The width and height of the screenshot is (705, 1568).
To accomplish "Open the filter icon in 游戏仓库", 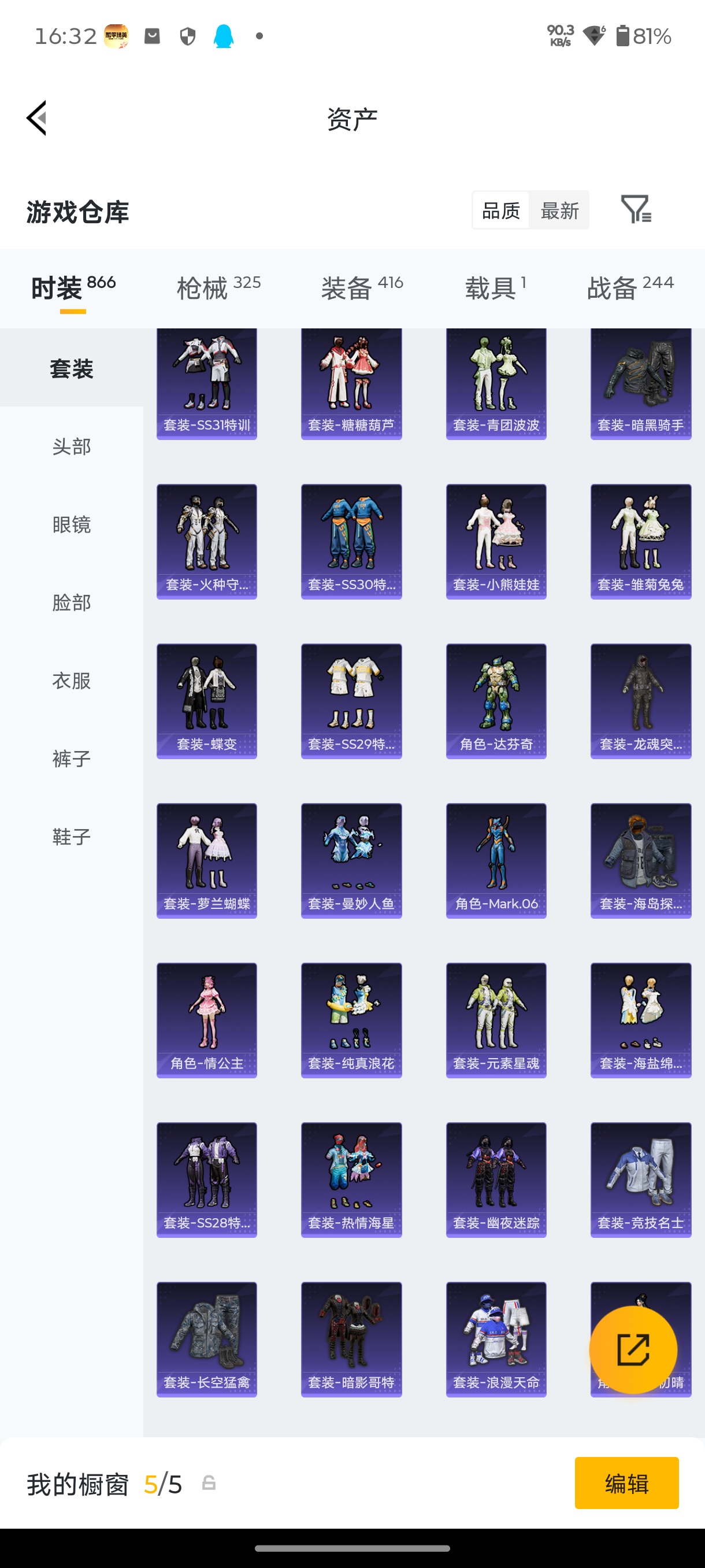I will 636,210.
